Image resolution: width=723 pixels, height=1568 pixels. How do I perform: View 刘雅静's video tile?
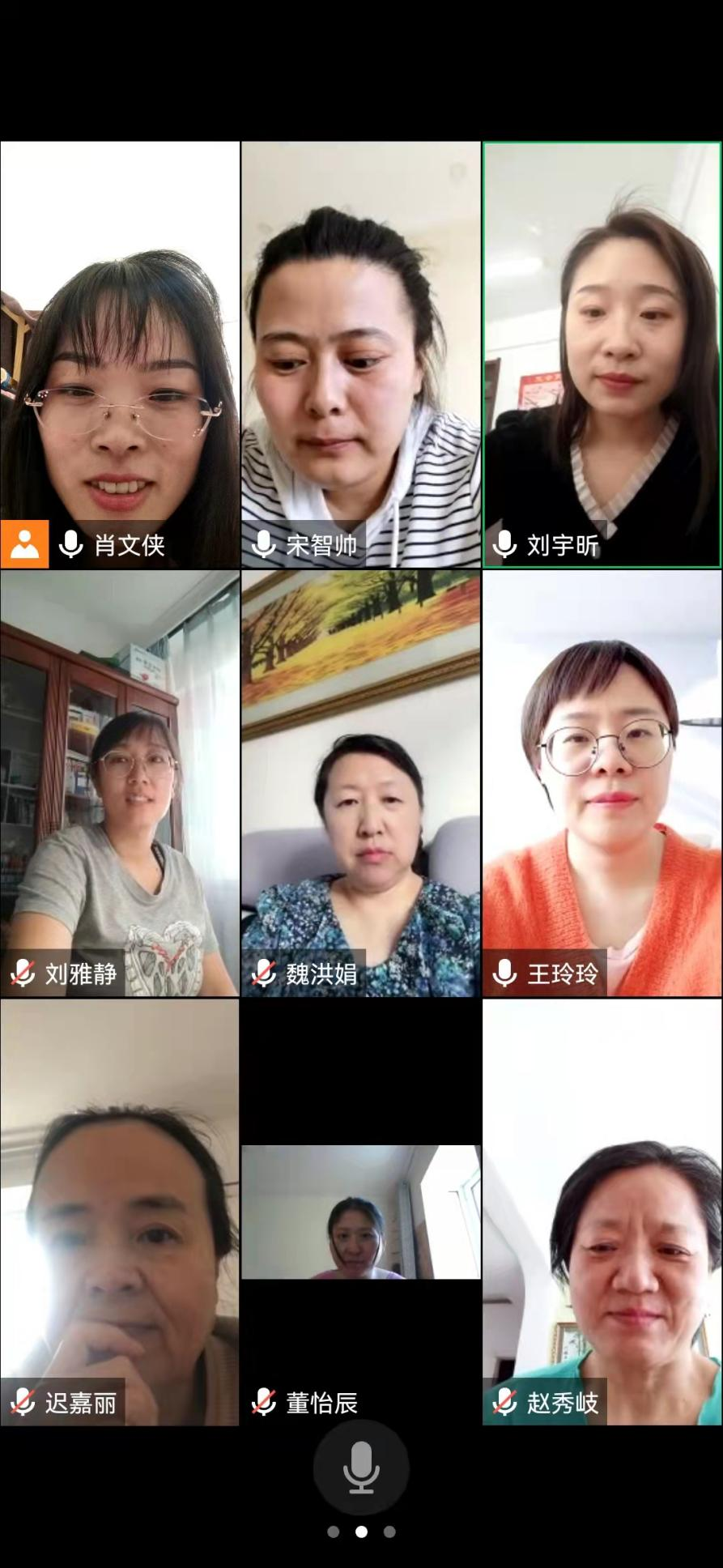(x=120, y=783)
